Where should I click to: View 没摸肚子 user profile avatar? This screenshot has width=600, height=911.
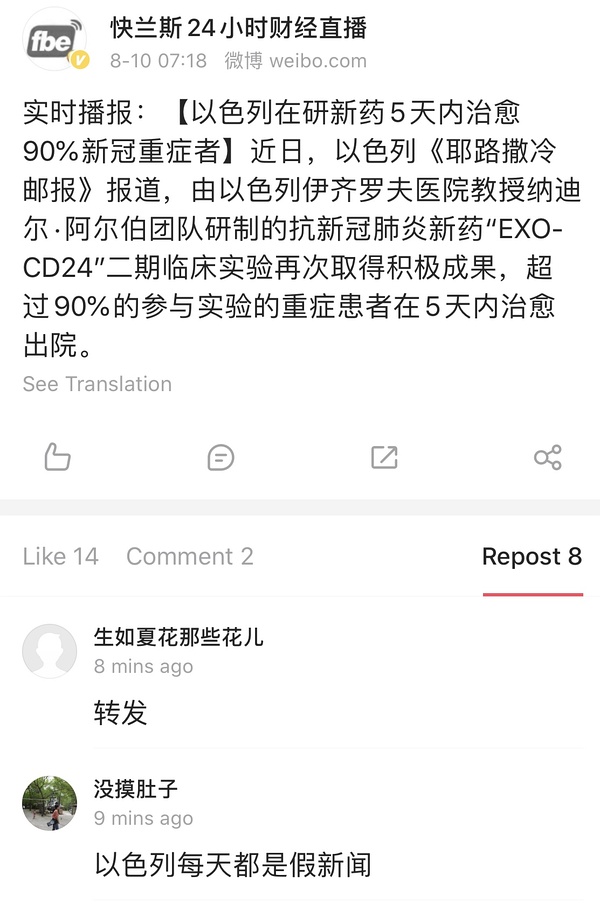pos(49,803)
